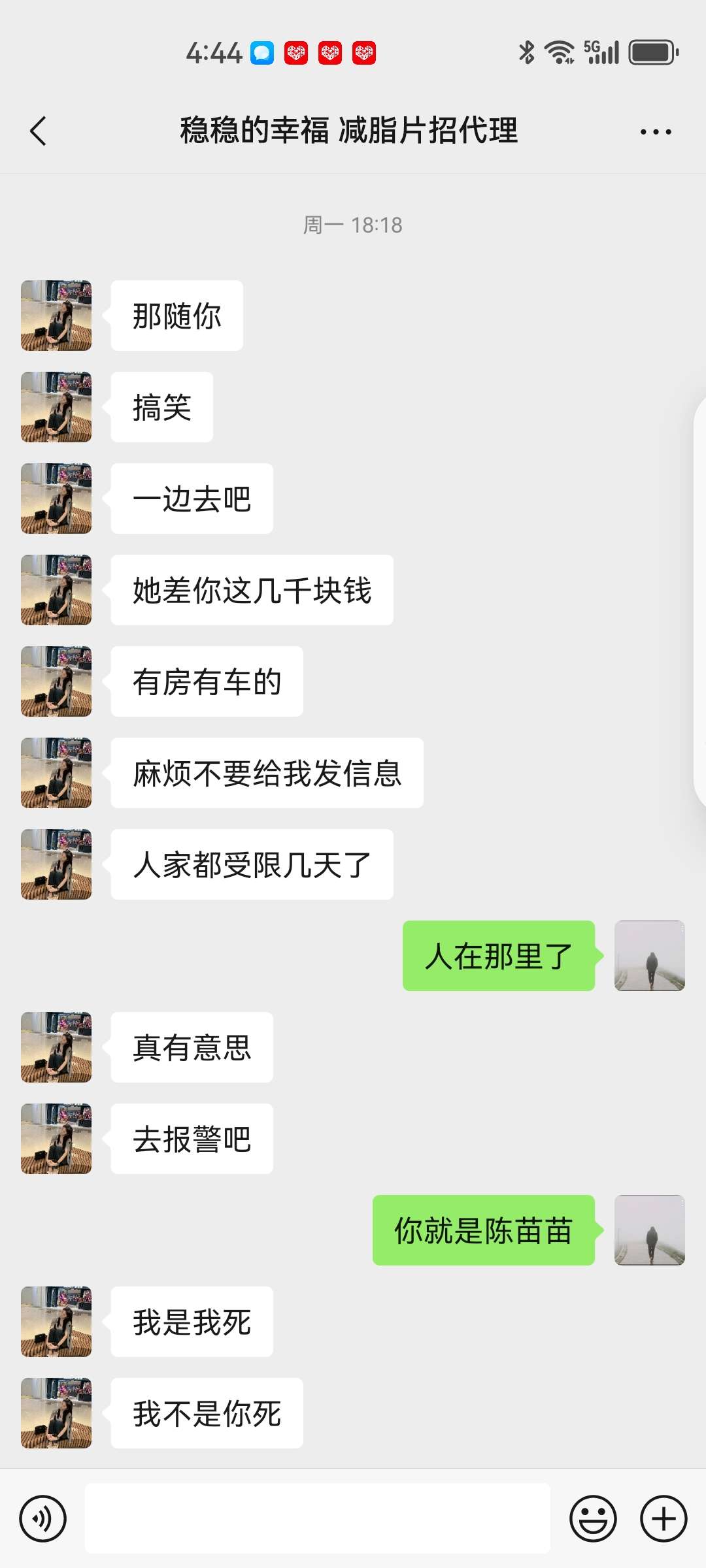
Task: Open the emoji picker
Action: [593, 1518]
